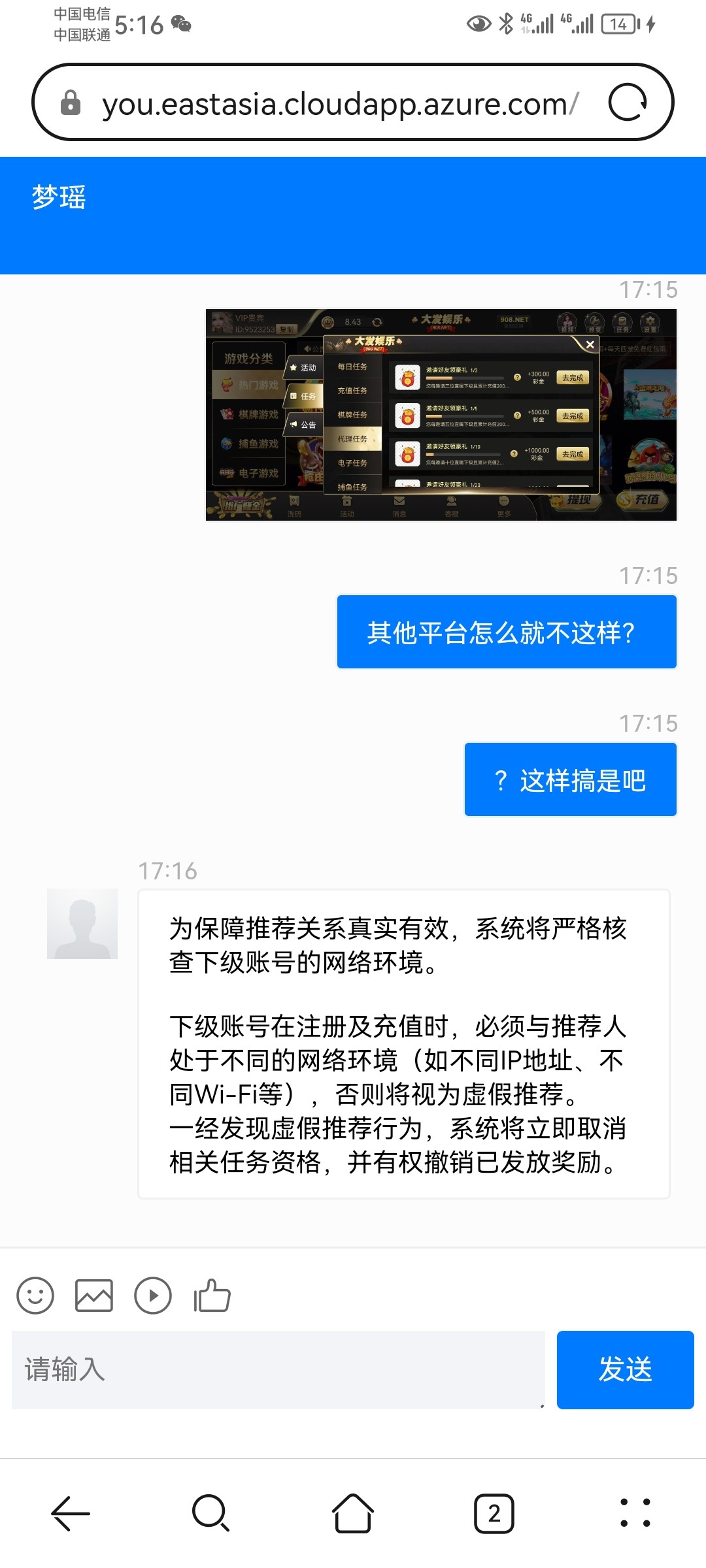The height and width of the screenshot is (1568, 706).
Task: Open the game screenshot image in chat
Action: 441,415
